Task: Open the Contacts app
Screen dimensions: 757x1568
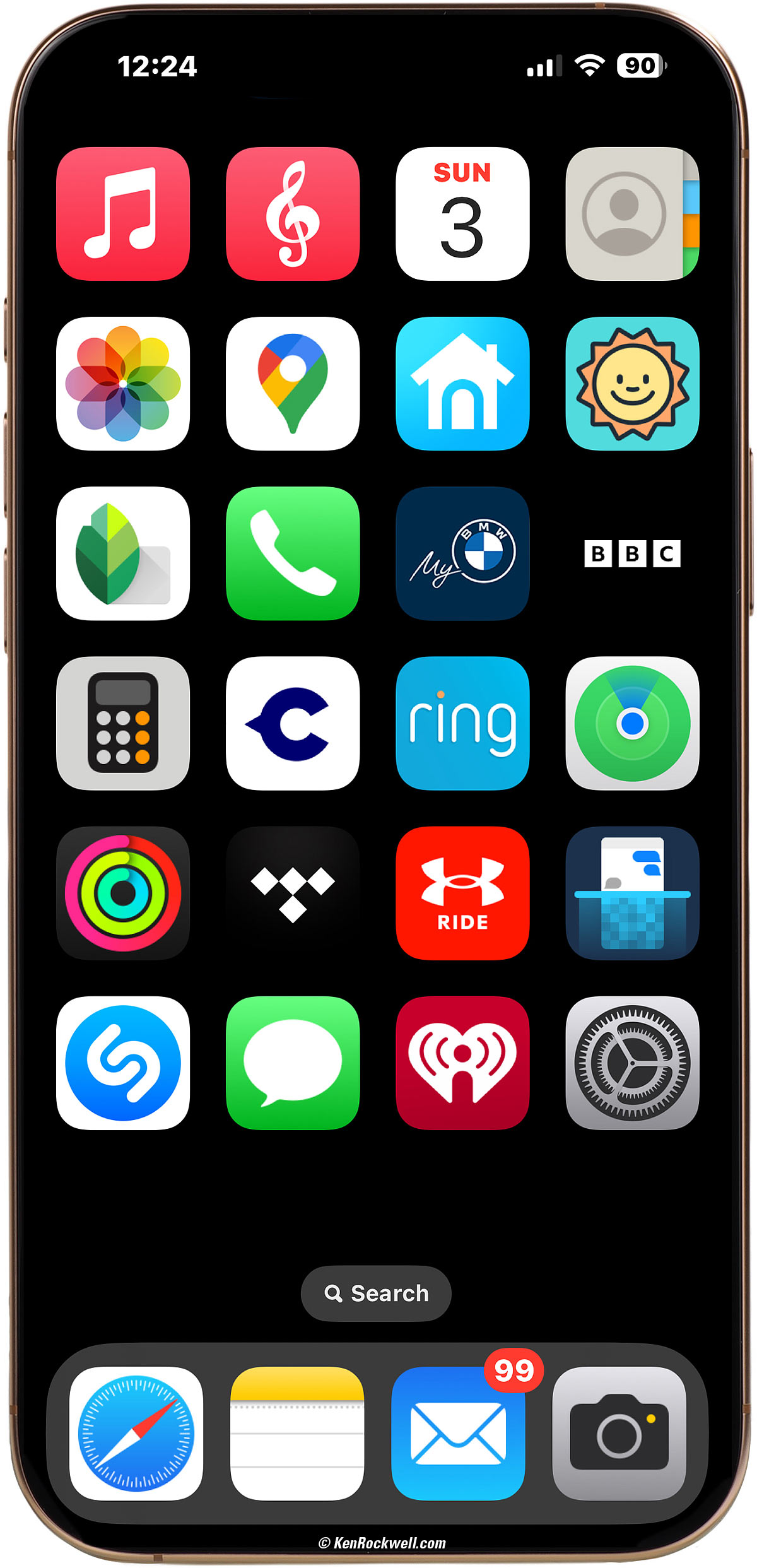Action: 632,213
